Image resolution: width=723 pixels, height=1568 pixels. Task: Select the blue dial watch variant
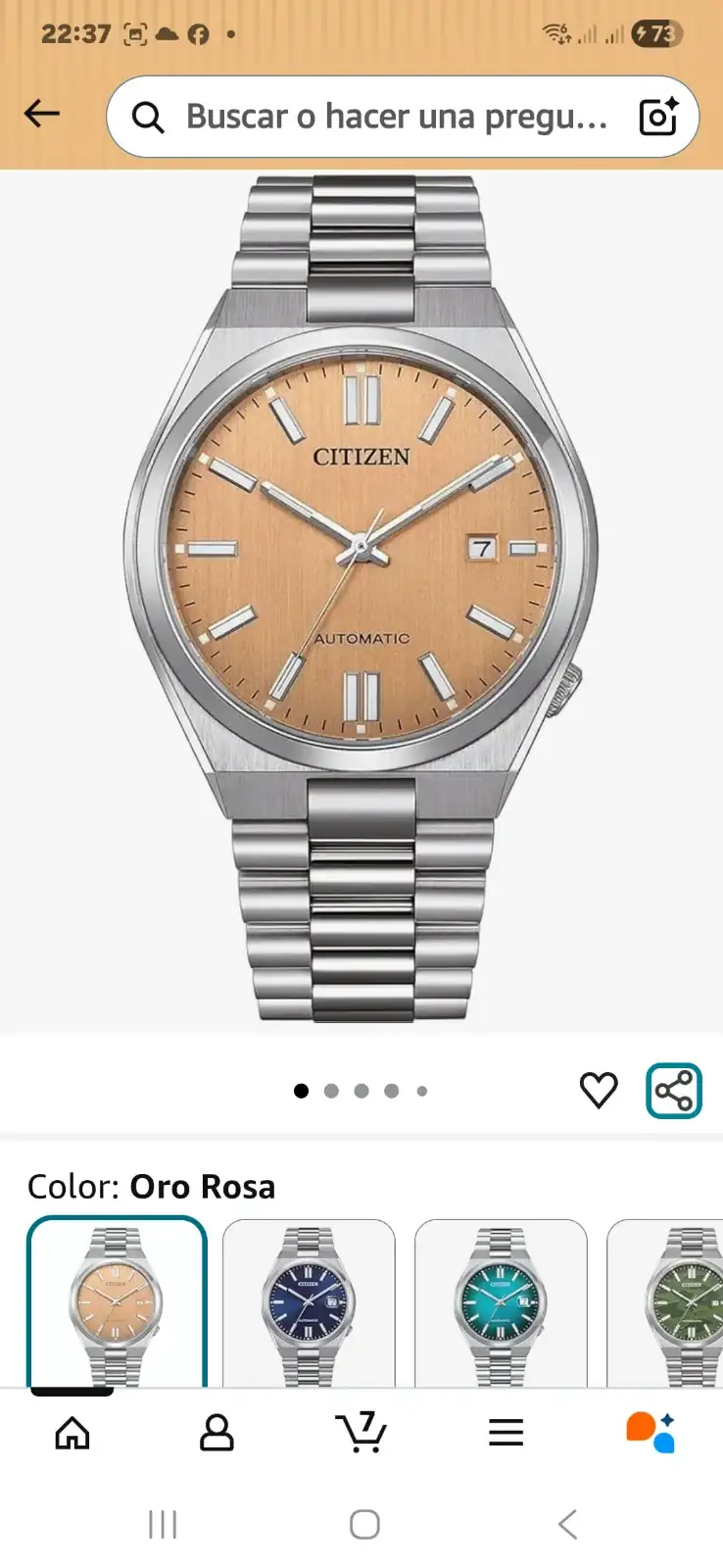point(310,1303)
